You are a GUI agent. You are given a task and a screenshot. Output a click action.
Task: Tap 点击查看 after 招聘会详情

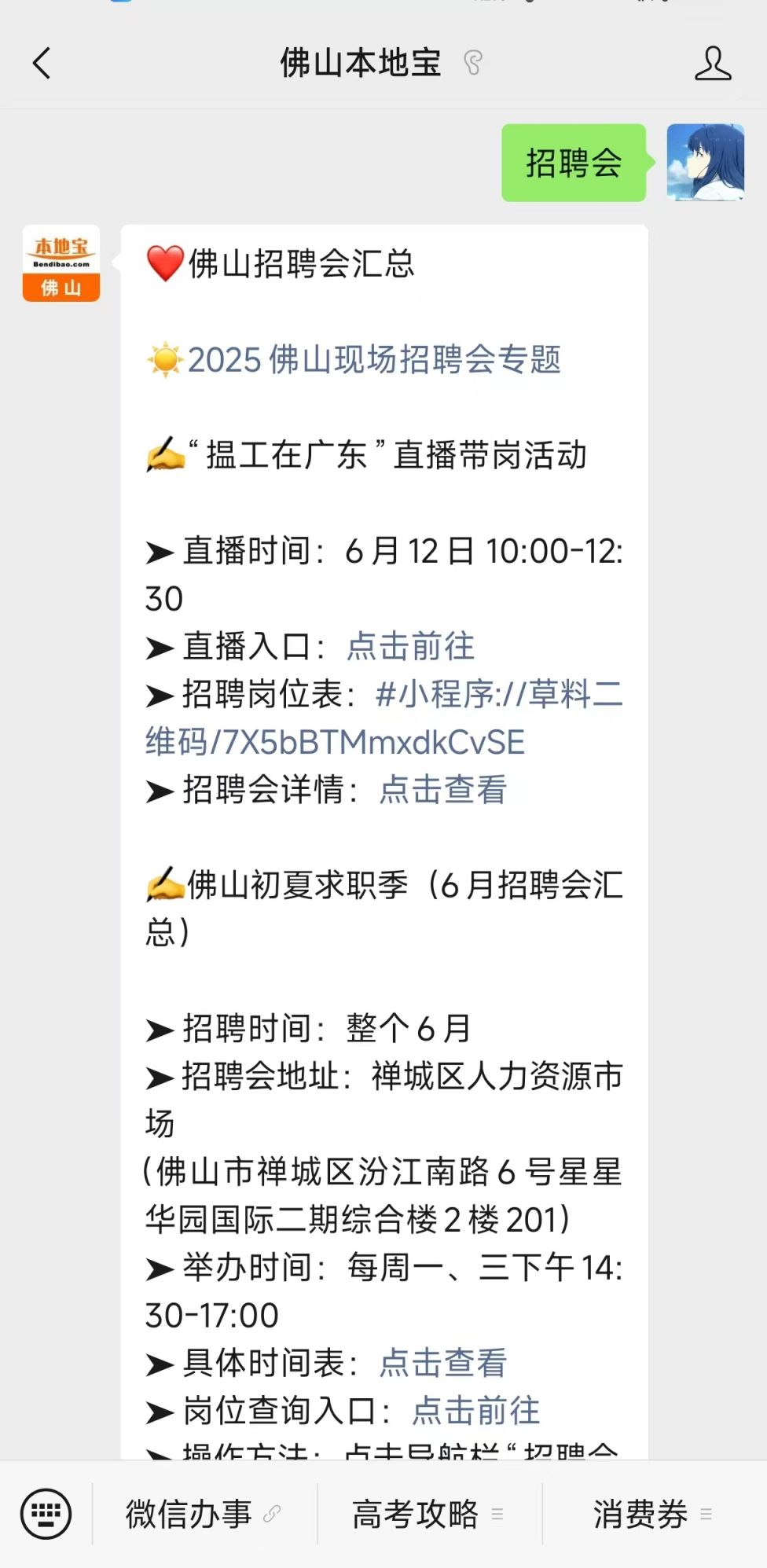pos(443,790)
